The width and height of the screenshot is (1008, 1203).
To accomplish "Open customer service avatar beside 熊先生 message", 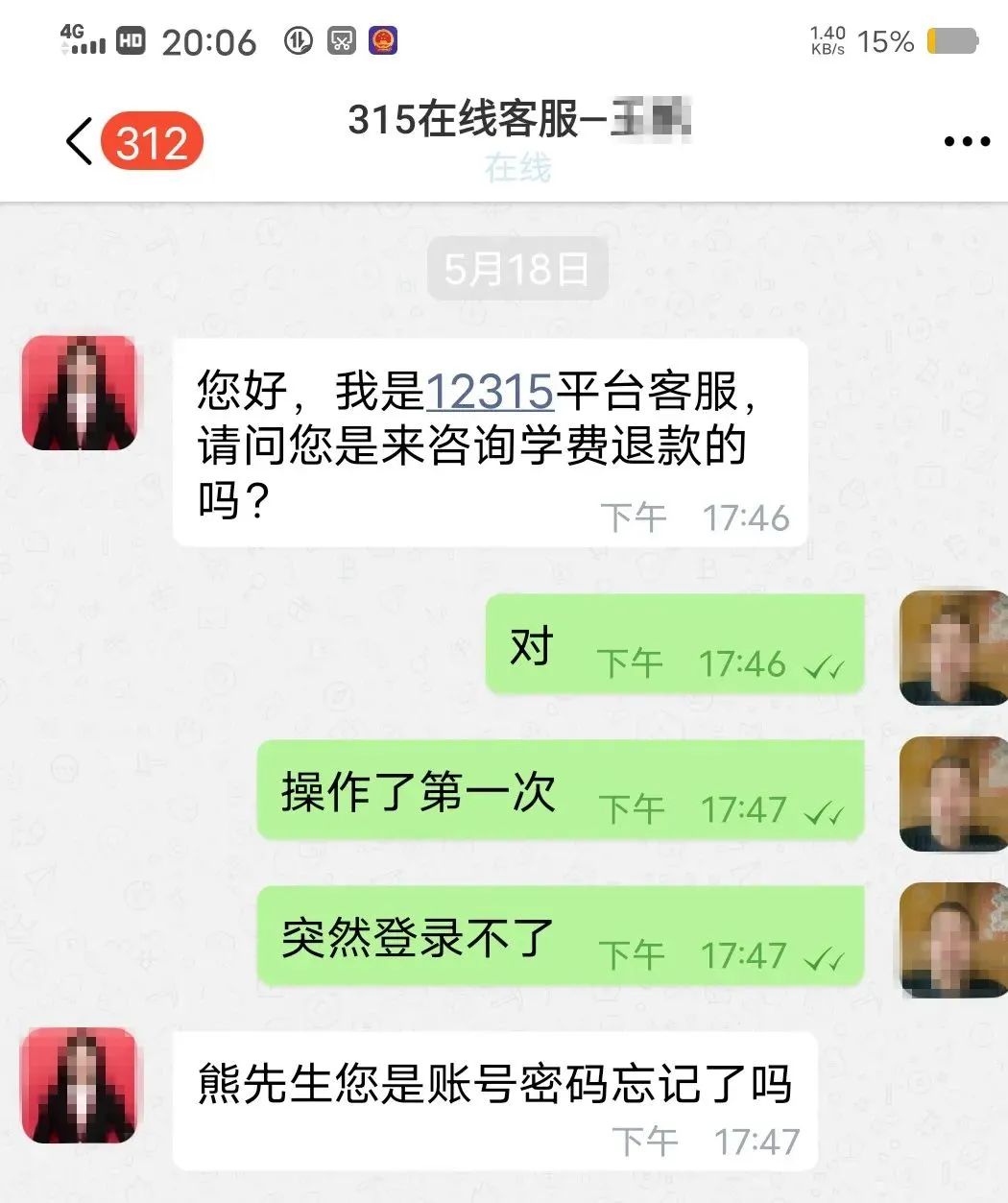I will [x=79, y=1085].
